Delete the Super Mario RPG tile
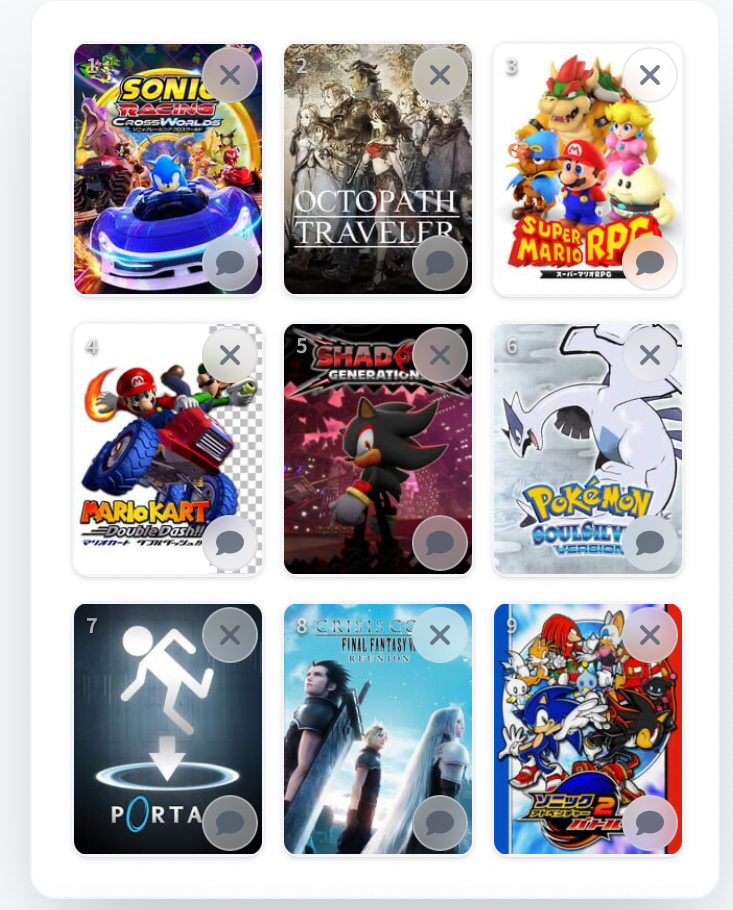733x910 pixels. click(650, 75)
